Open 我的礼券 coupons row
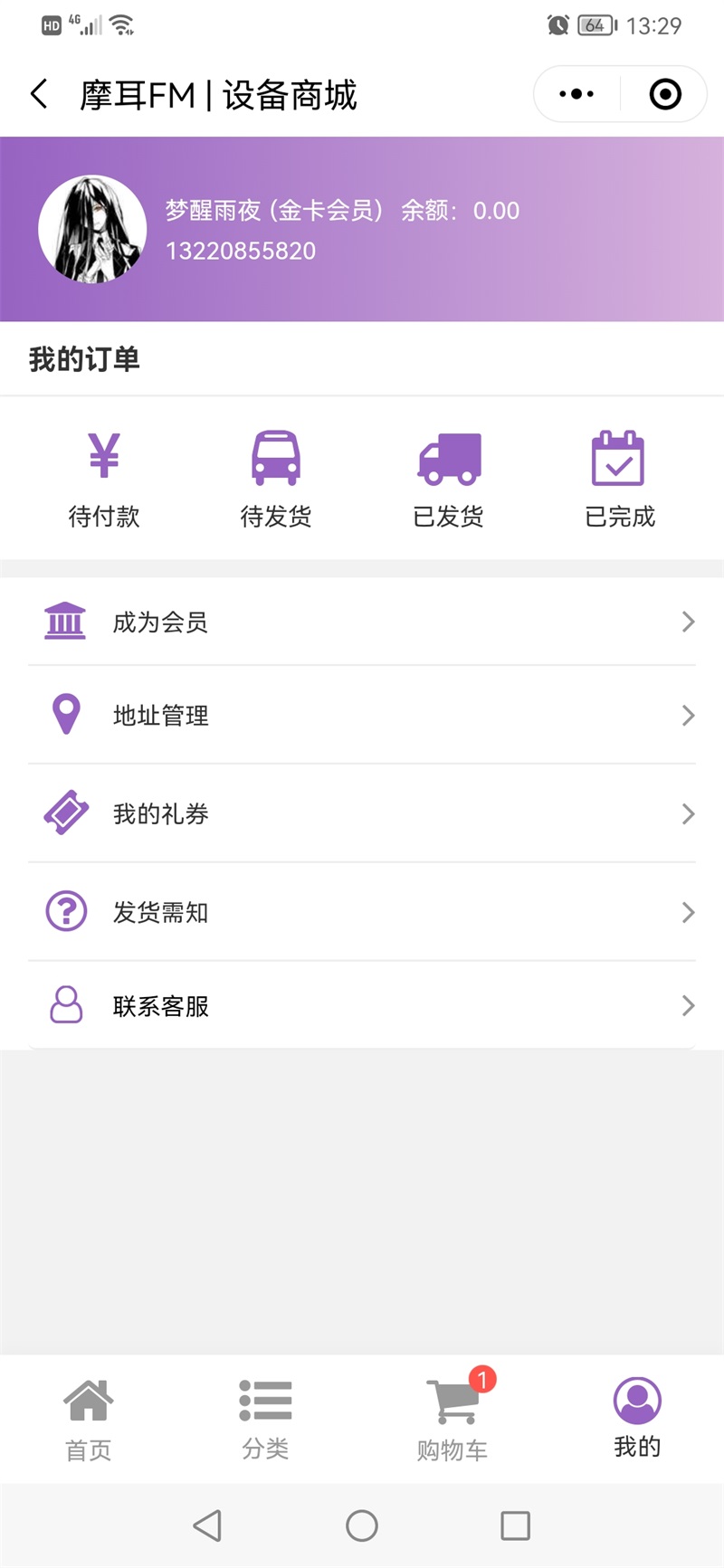 click(362, 814)
